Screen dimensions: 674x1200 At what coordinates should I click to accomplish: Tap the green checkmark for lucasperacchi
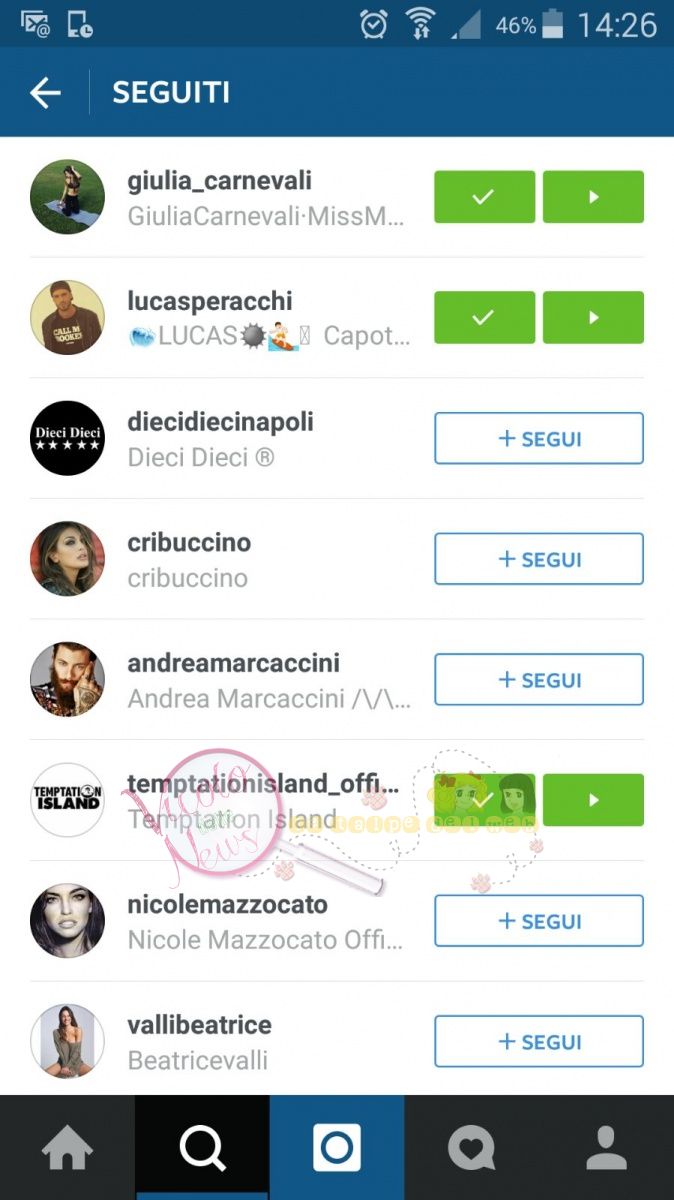click(484, 318)
